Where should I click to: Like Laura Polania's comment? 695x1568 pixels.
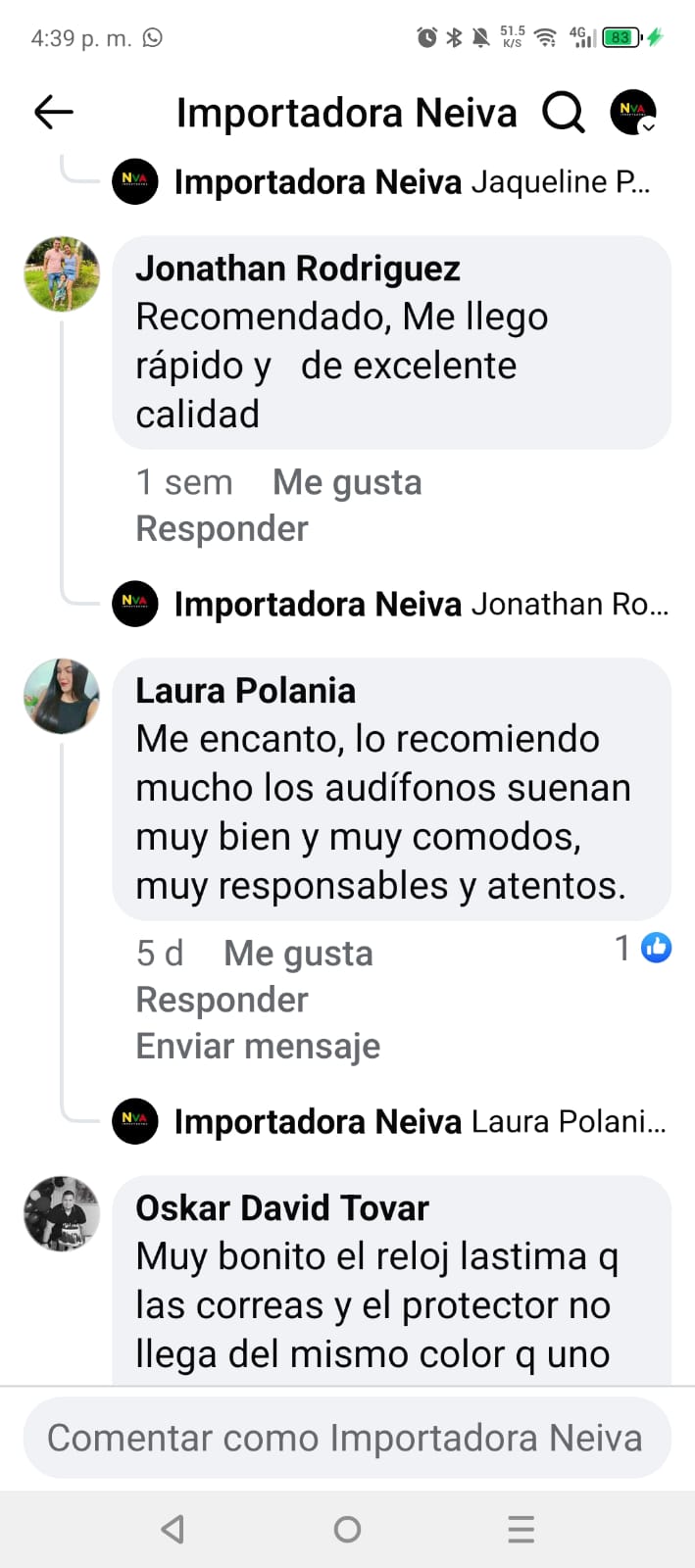coord(298,954)
